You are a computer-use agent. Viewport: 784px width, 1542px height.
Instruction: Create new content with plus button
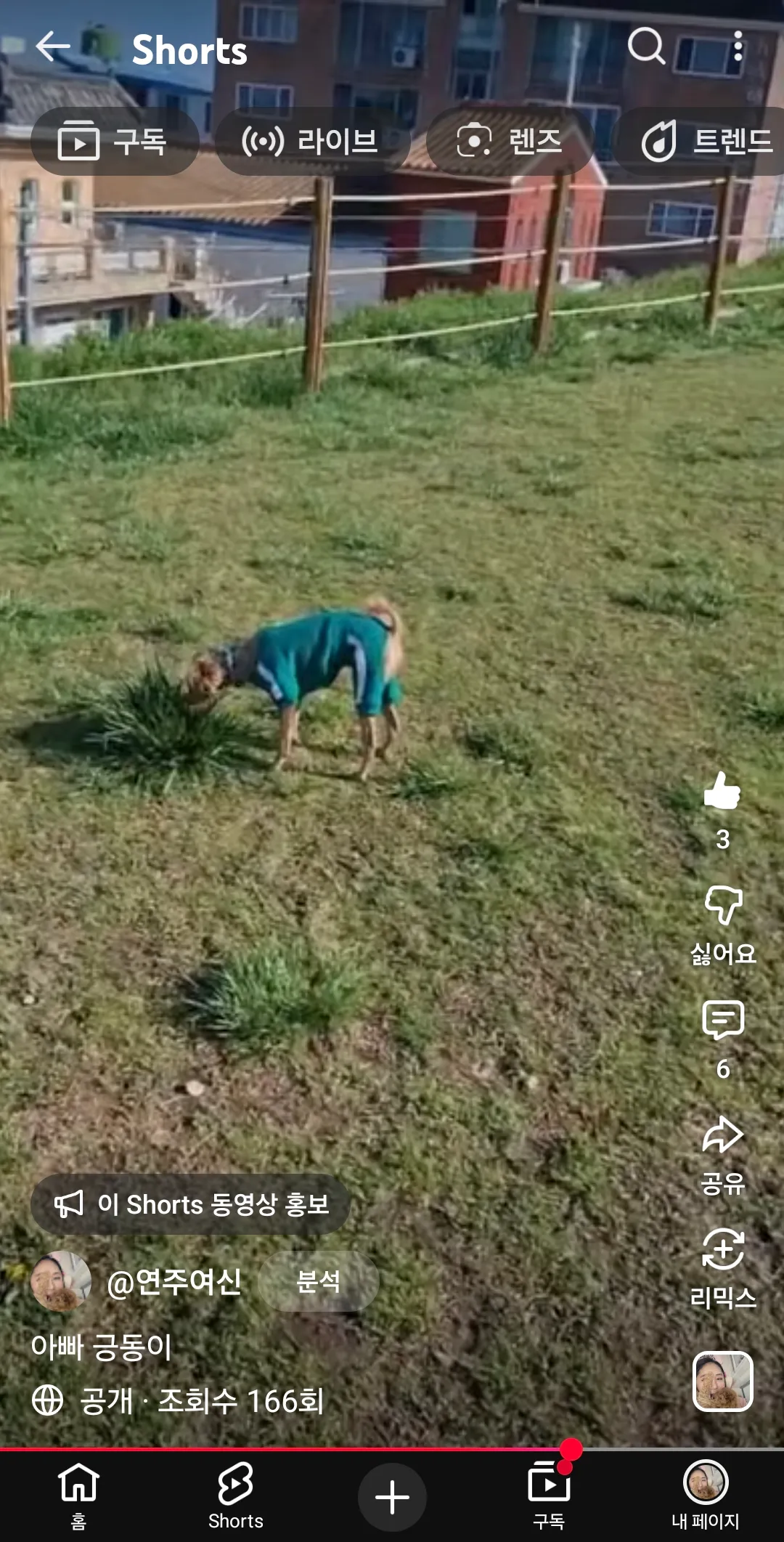coord(392,1497)
